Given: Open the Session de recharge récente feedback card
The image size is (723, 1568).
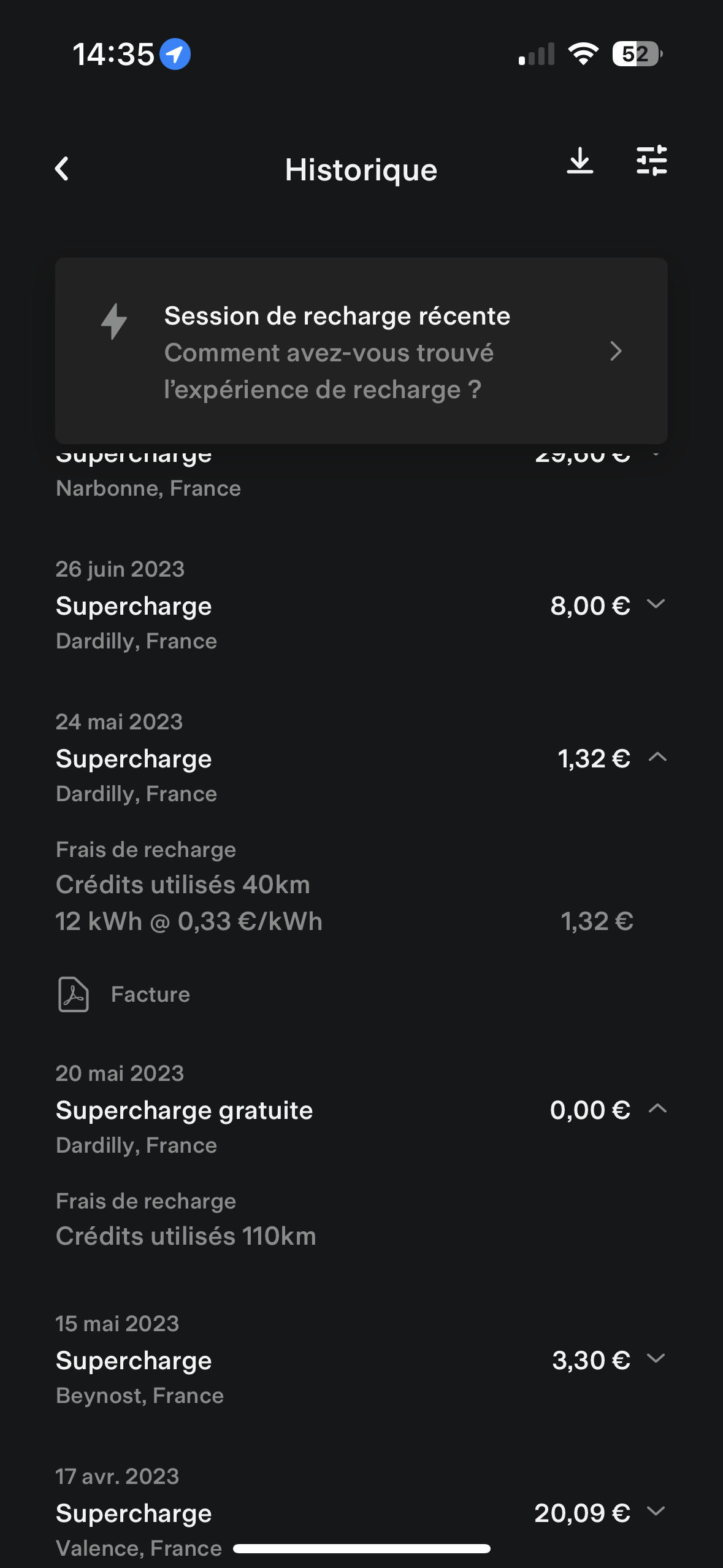Looking at the screenshot, I should [x=361, y=352].
